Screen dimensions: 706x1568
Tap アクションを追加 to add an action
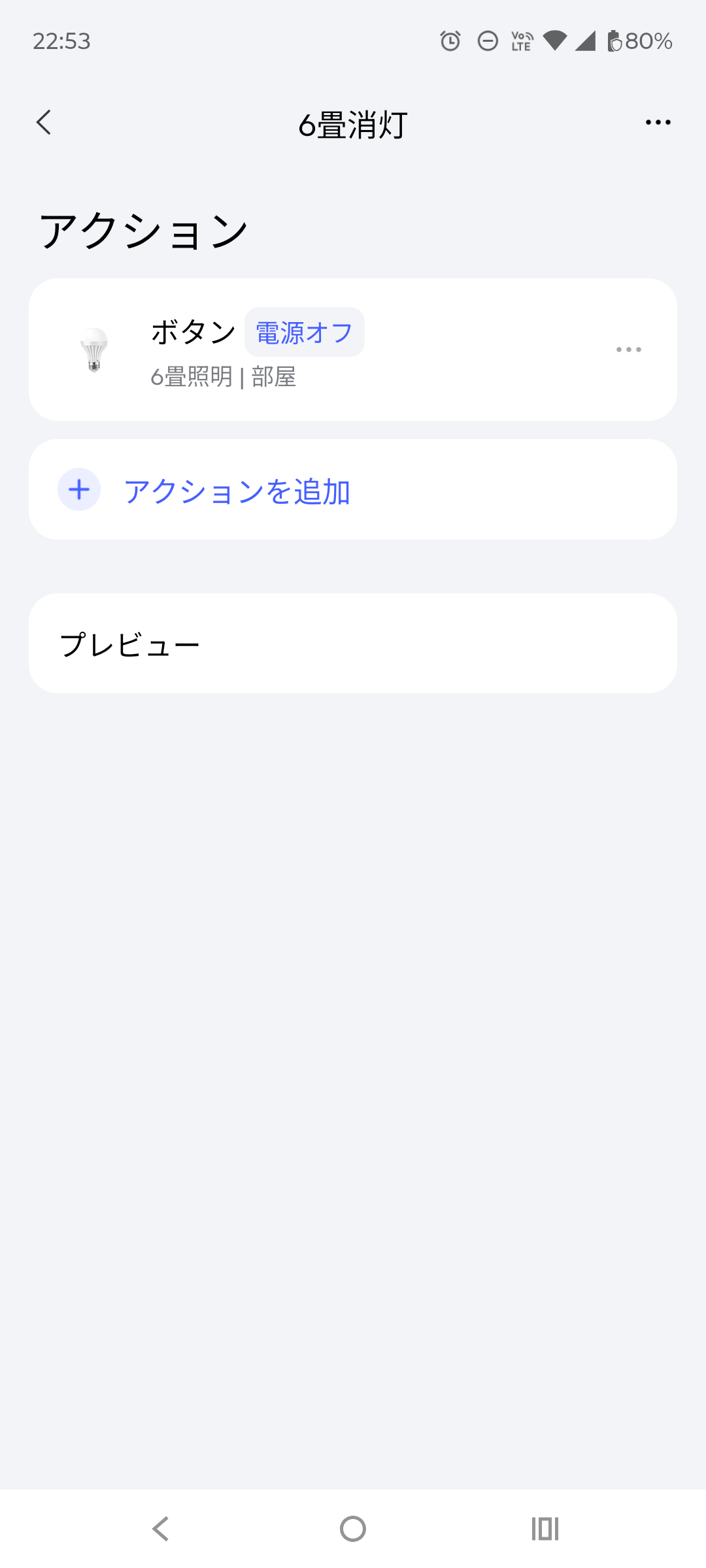coord(237,491)
